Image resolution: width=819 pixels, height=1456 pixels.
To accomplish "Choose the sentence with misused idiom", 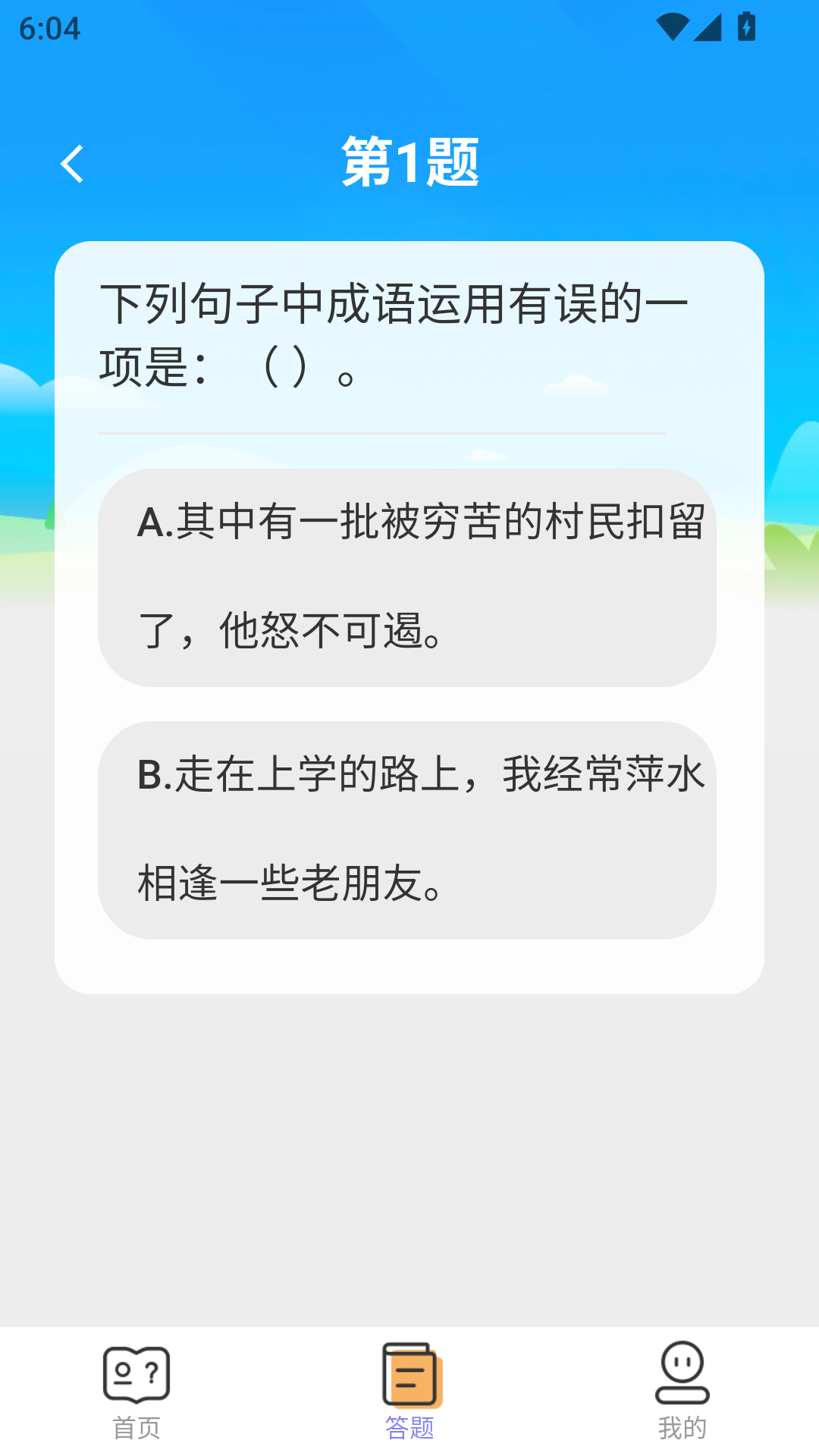I will pyautogui.click(x=409, y=830).
